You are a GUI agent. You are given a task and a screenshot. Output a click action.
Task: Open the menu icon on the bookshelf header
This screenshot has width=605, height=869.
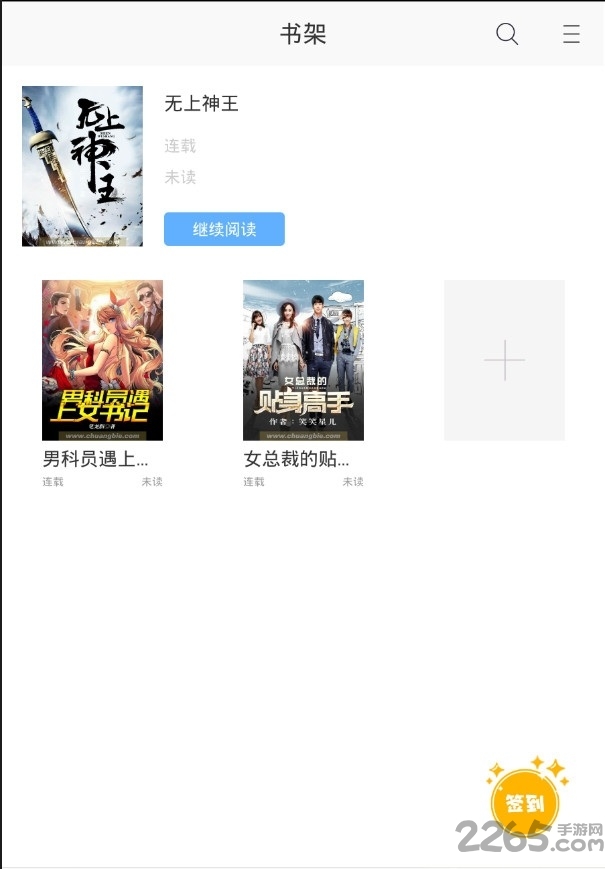[x=571, y=35]
